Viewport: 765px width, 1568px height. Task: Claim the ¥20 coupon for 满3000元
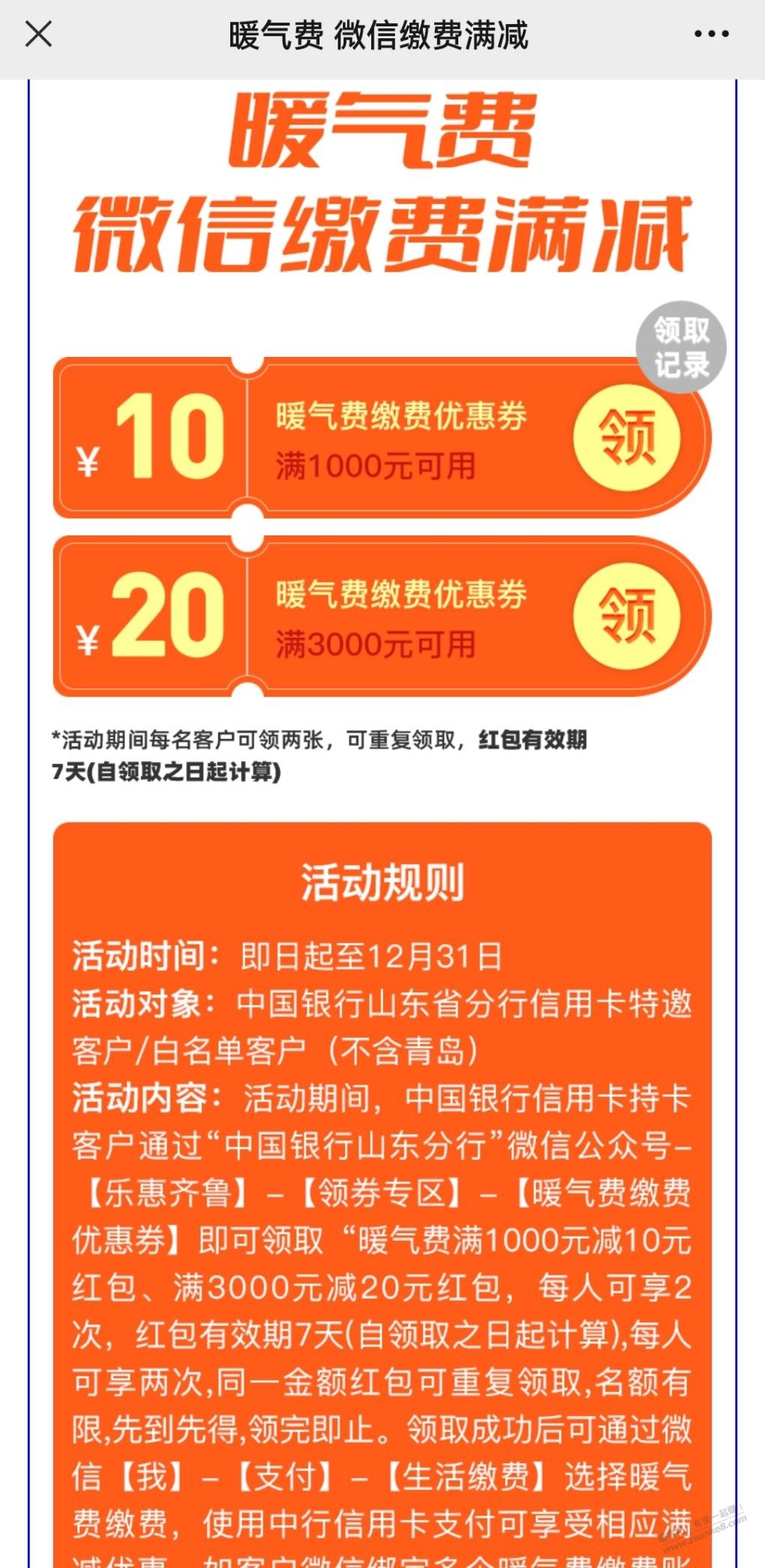click(626, 616)
